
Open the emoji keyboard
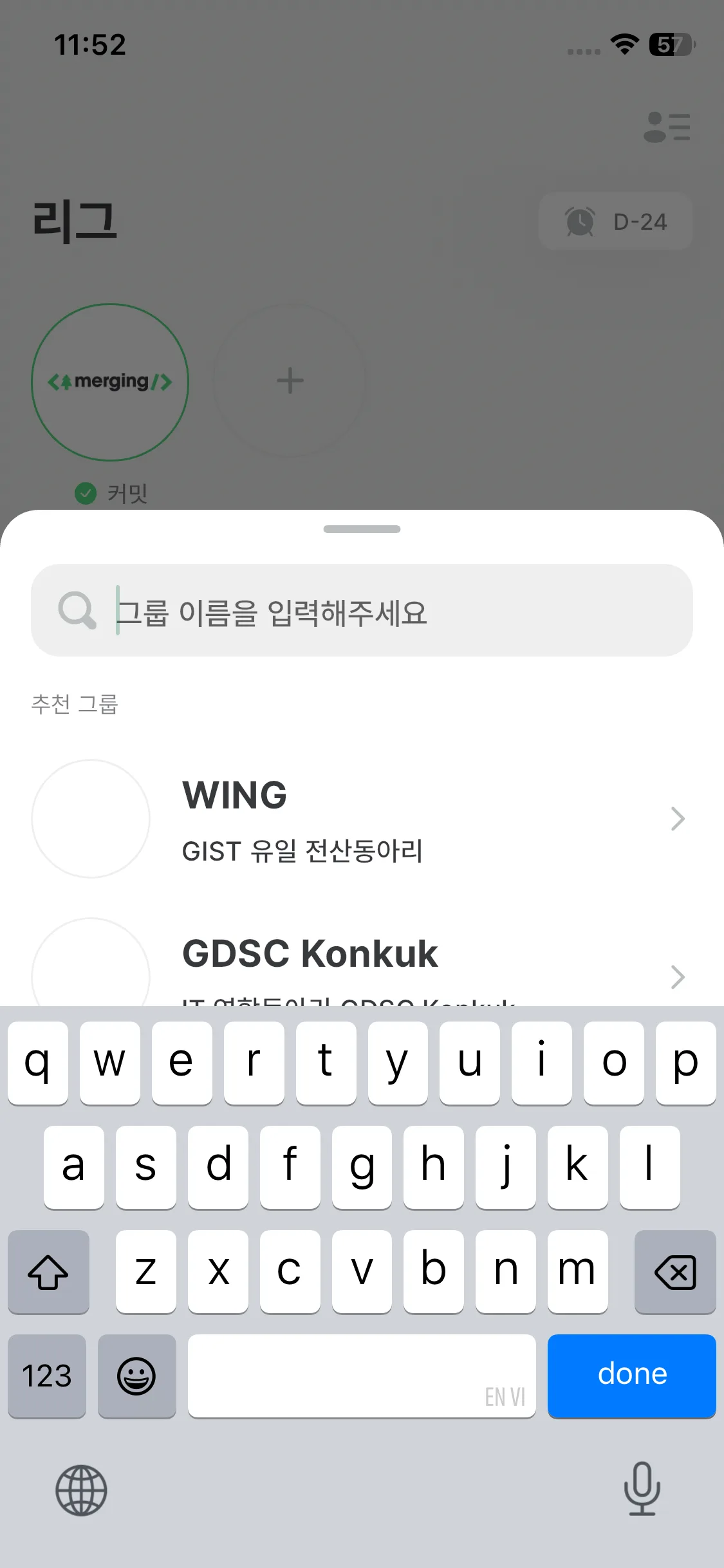(x=136, y=1376)
